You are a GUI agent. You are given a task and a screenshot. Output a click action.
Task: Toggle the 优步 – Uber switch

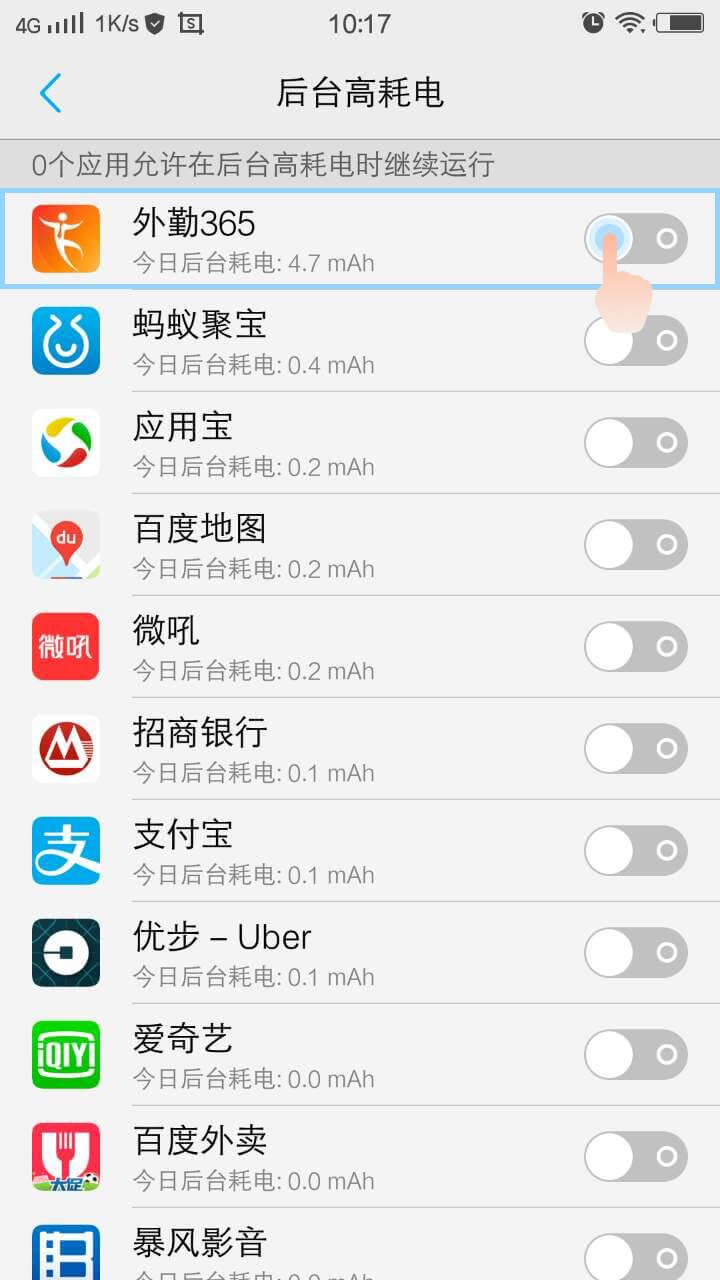click(635, 953)
